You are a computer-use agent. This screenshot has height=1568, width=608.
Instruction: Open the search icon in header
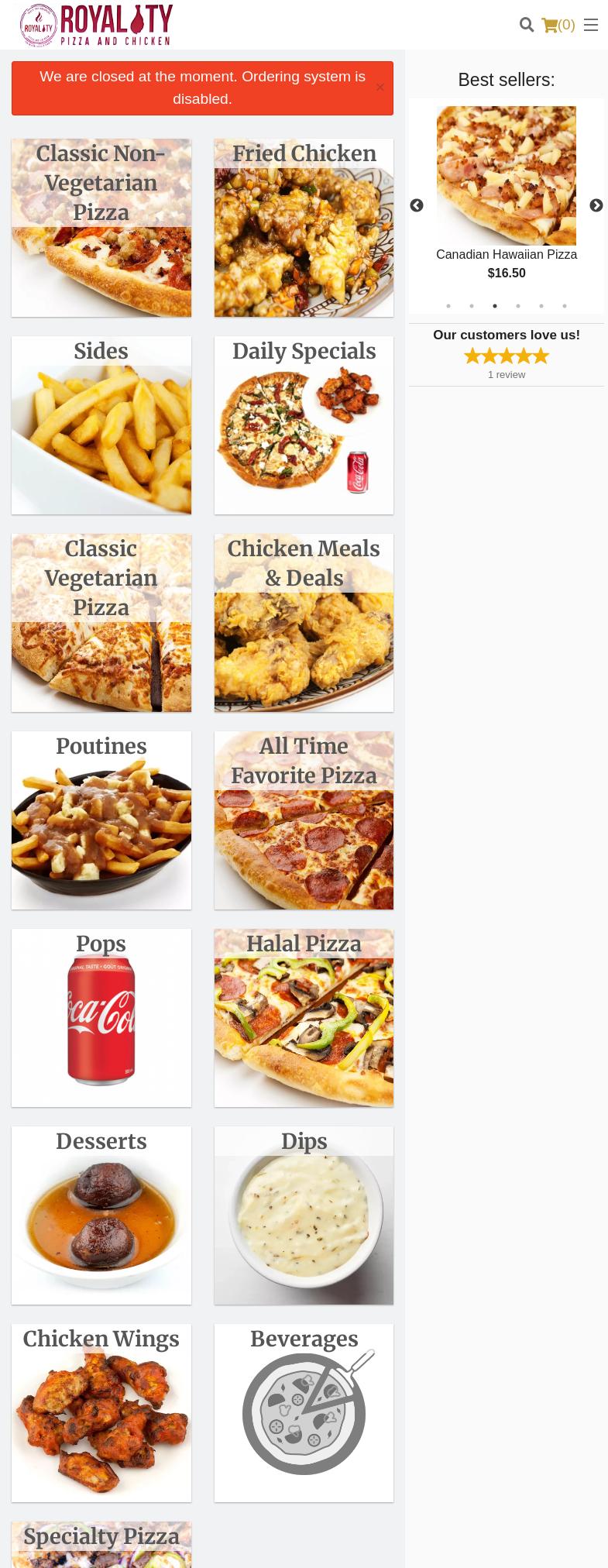coord(527,25)
